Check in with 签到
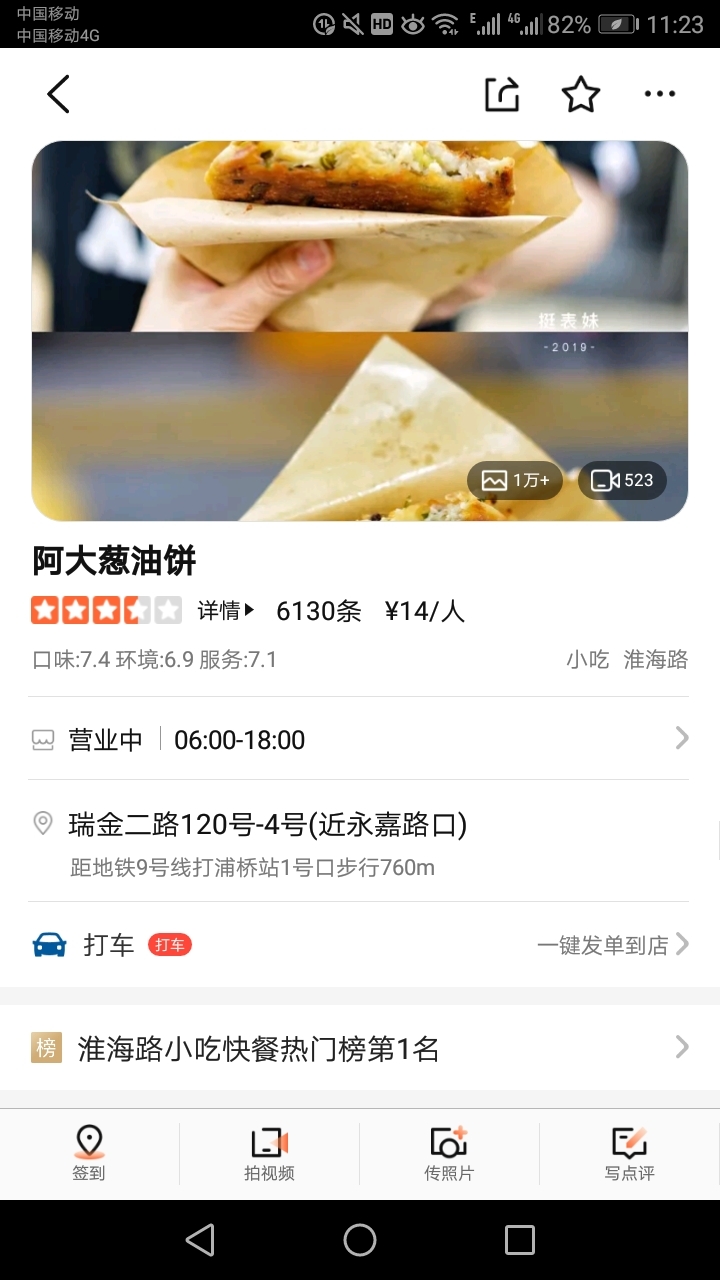 pyautogui.click(x=89, y=1154)
